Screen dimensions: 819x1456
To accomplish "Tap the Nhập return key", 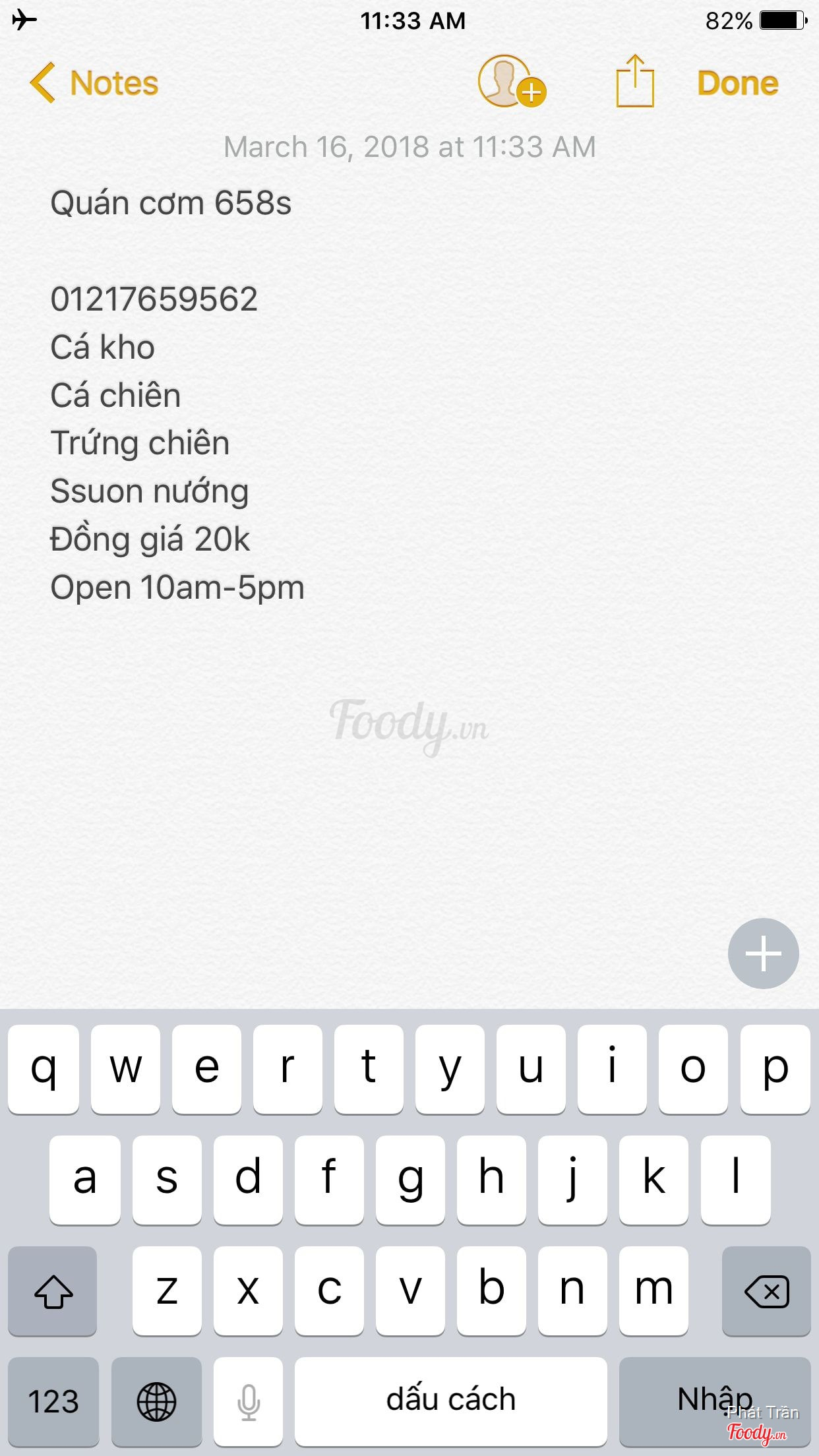I will [714, 1401].
